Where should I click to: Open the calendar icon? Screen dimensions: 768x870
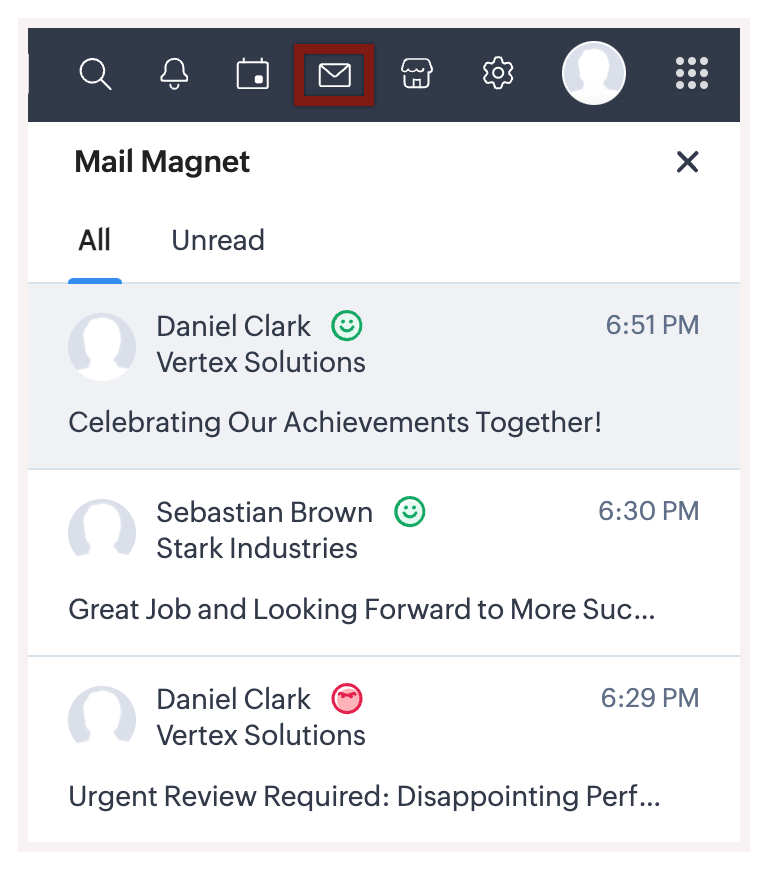253,74
